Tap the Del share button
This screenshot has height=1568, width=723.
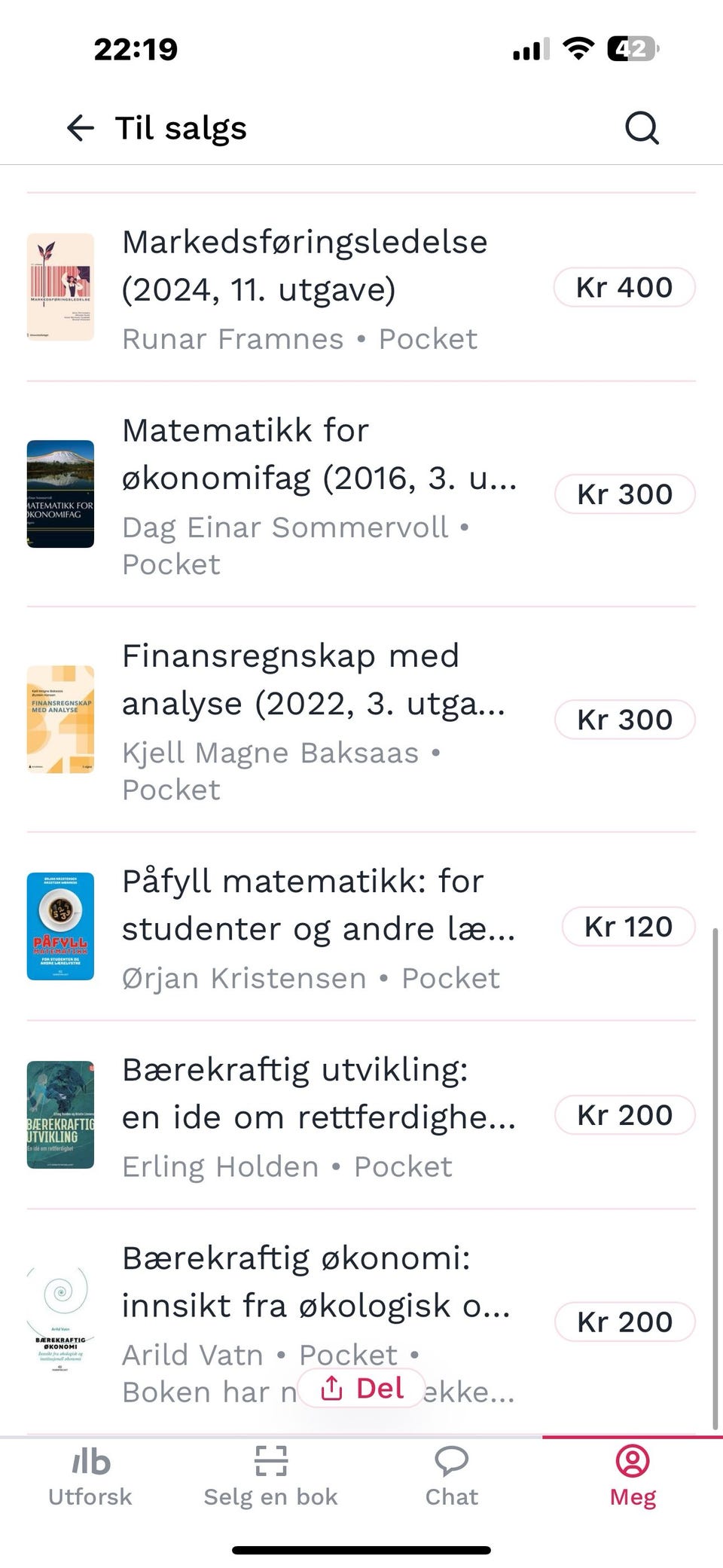(362, 1388)
